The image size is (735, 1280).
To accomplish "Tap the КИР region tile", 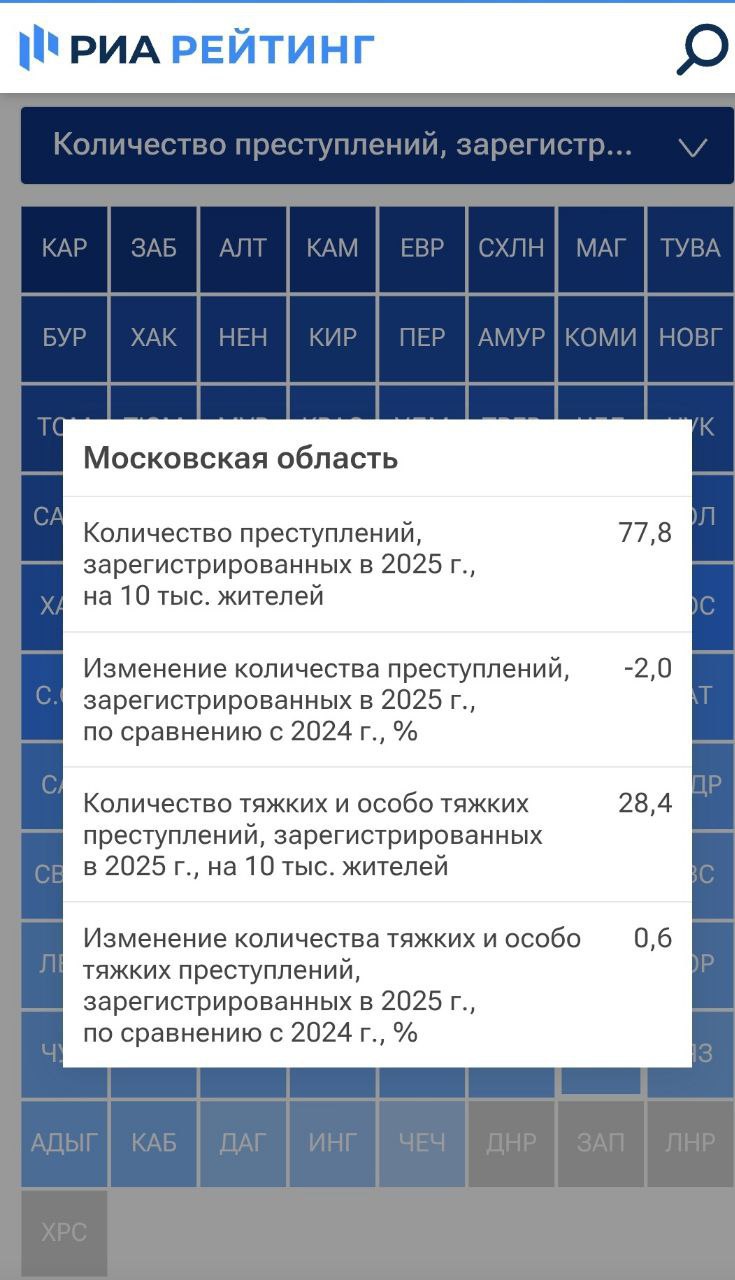I will point(332,338).
